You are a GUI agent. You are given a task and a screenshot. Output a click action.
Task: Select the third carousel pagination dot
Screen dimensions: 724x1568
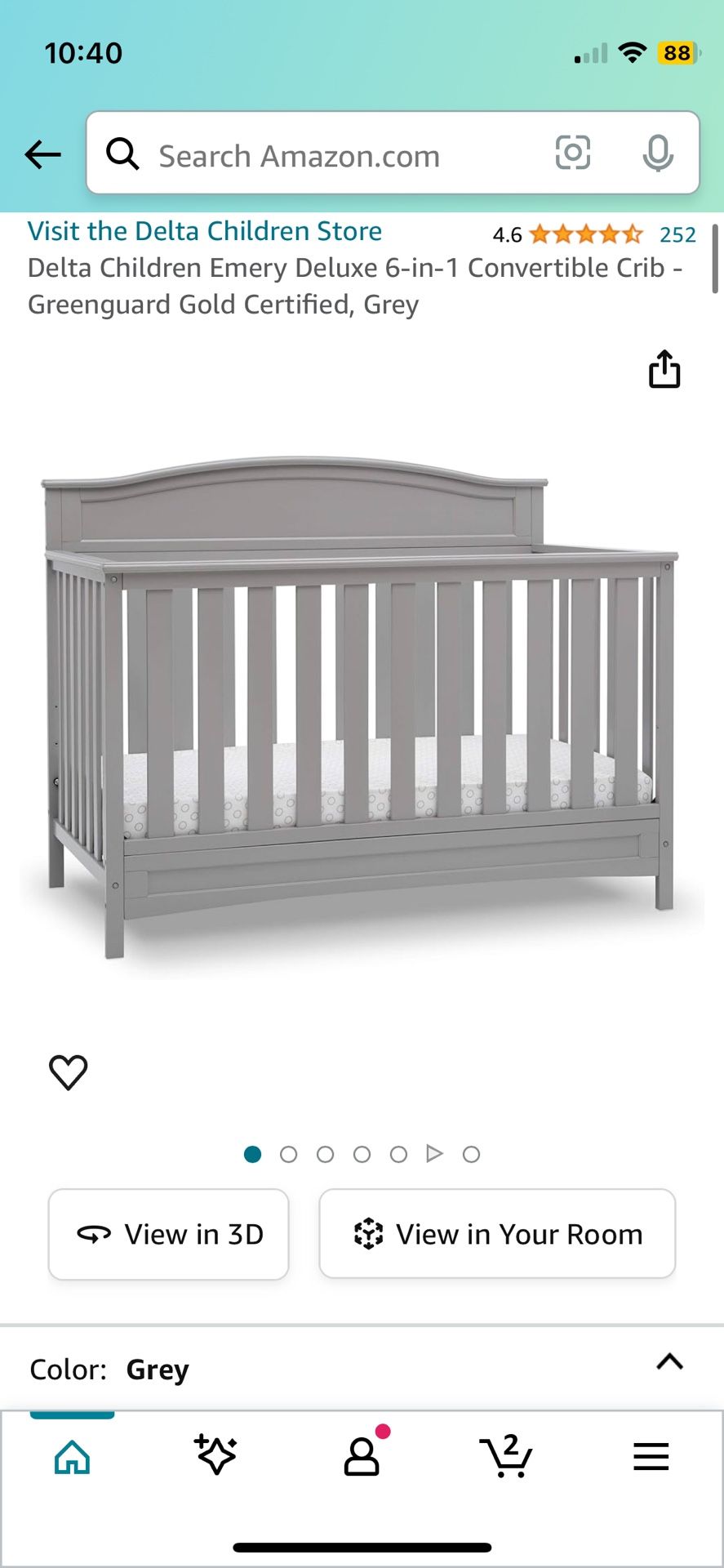point(326,1154)
